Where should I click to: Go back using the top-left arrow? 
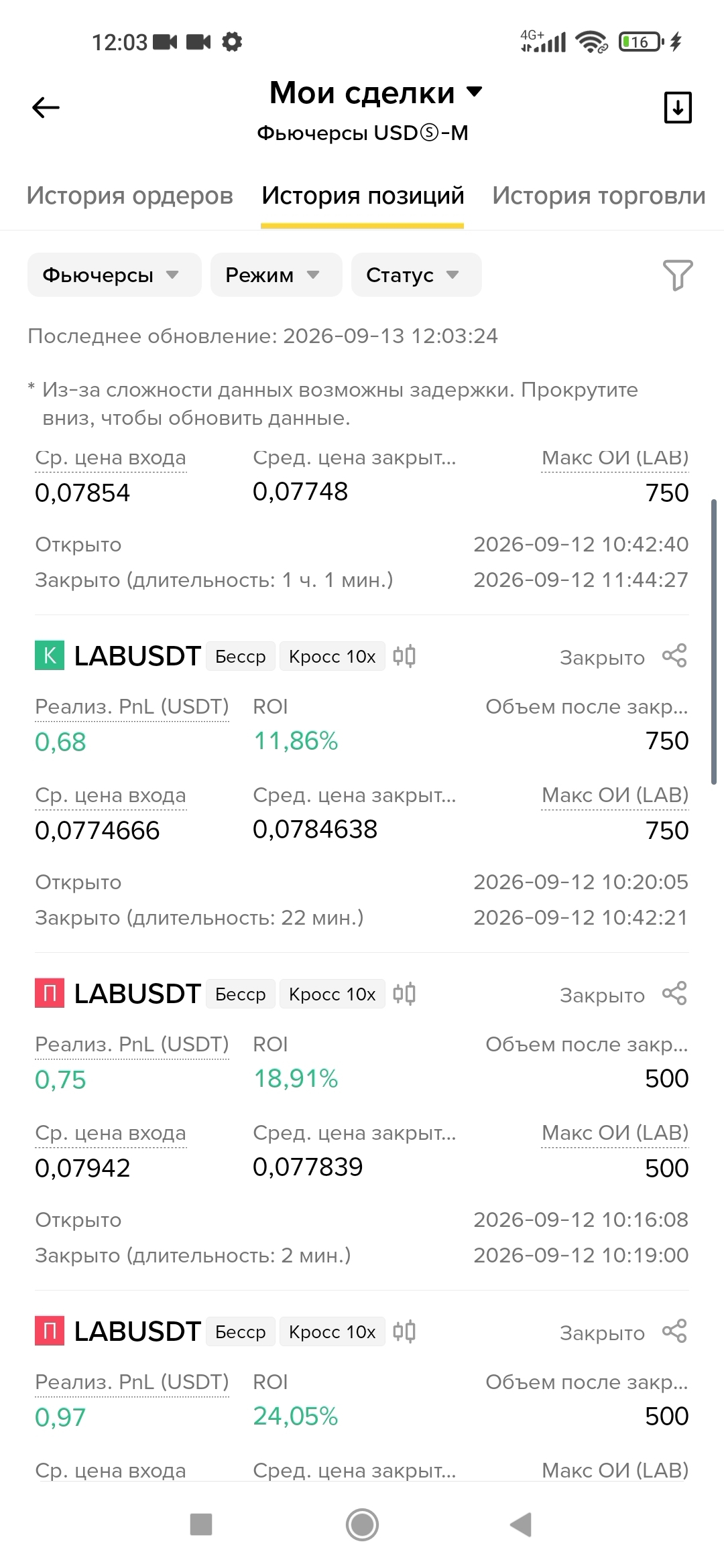46,107
